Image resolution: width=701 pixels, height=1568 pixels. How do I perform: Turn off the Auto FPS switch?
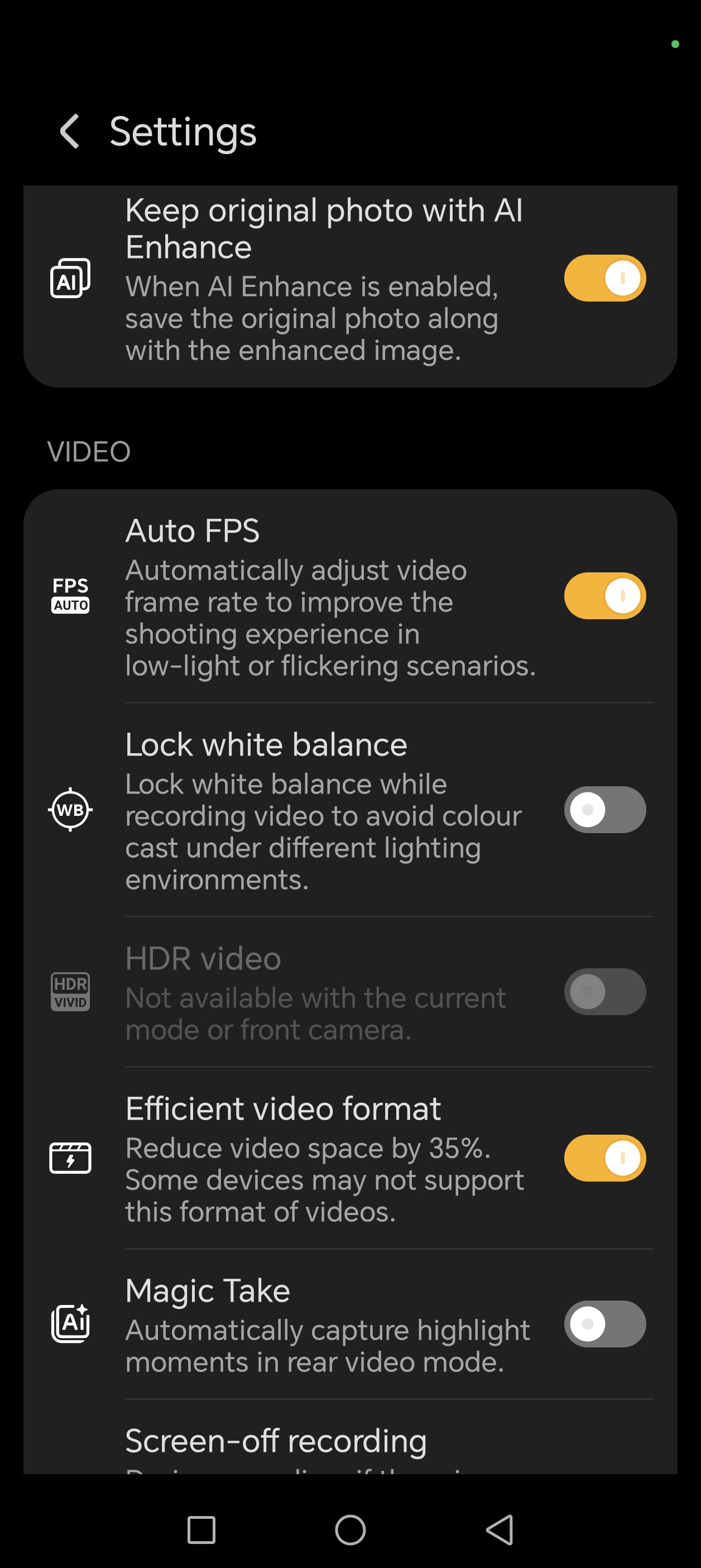point(604,596)
